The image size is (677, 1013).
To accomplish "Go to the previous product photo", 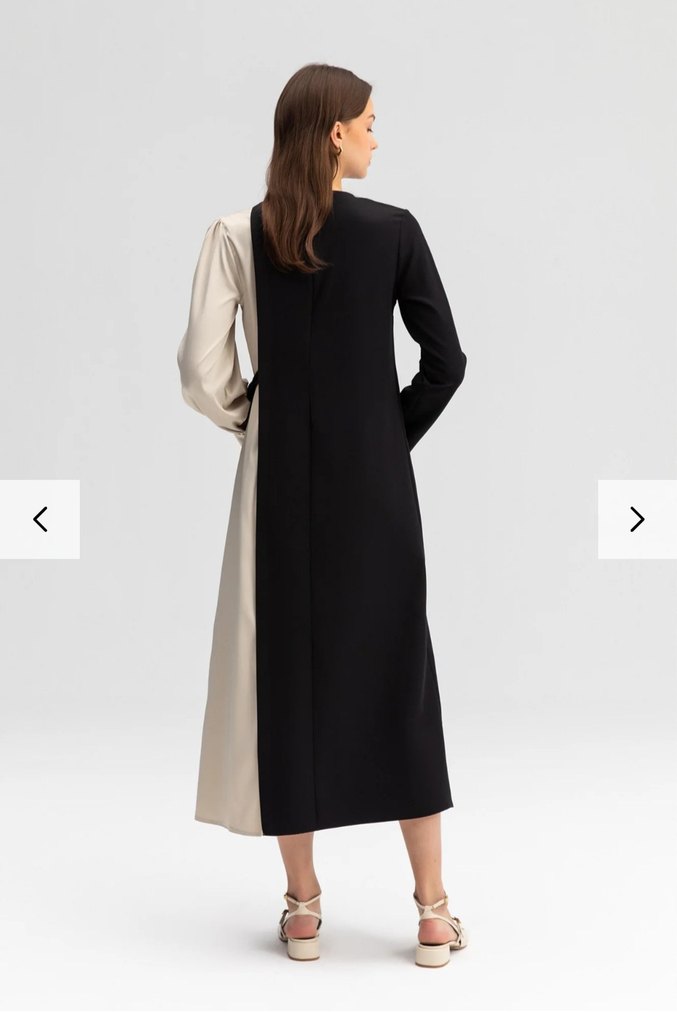I will coord(40,519).
